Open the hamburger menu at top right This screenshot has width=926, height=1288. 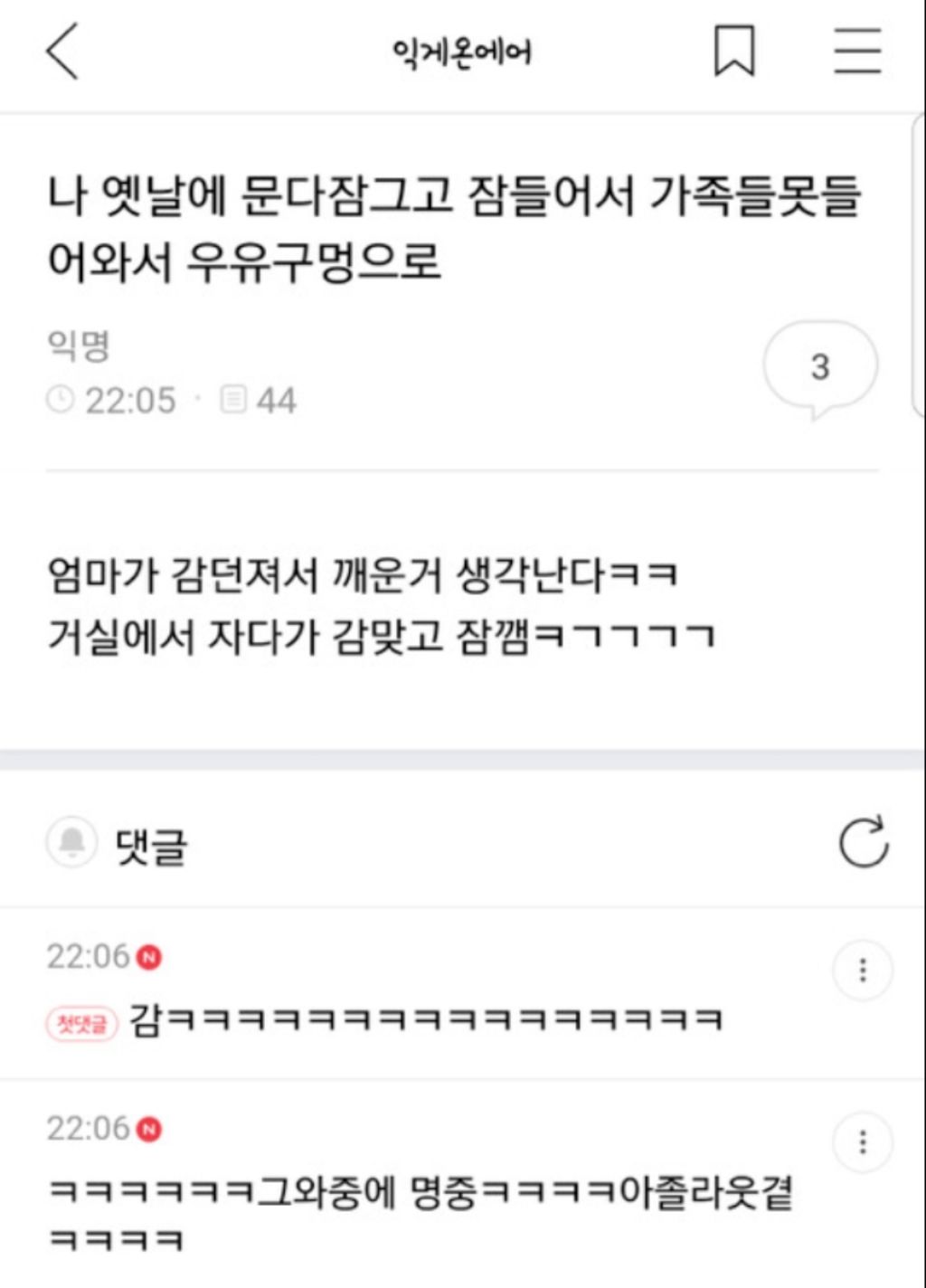857,52
